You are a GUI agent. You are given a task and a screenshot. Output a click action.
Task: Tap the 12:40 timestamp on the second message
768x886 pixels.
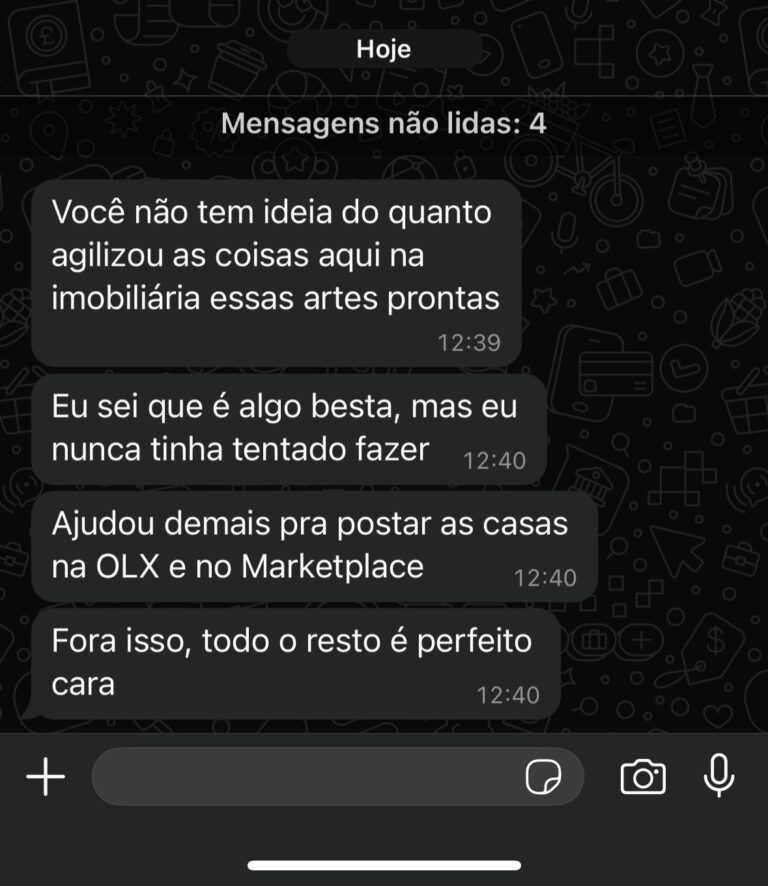496,458
